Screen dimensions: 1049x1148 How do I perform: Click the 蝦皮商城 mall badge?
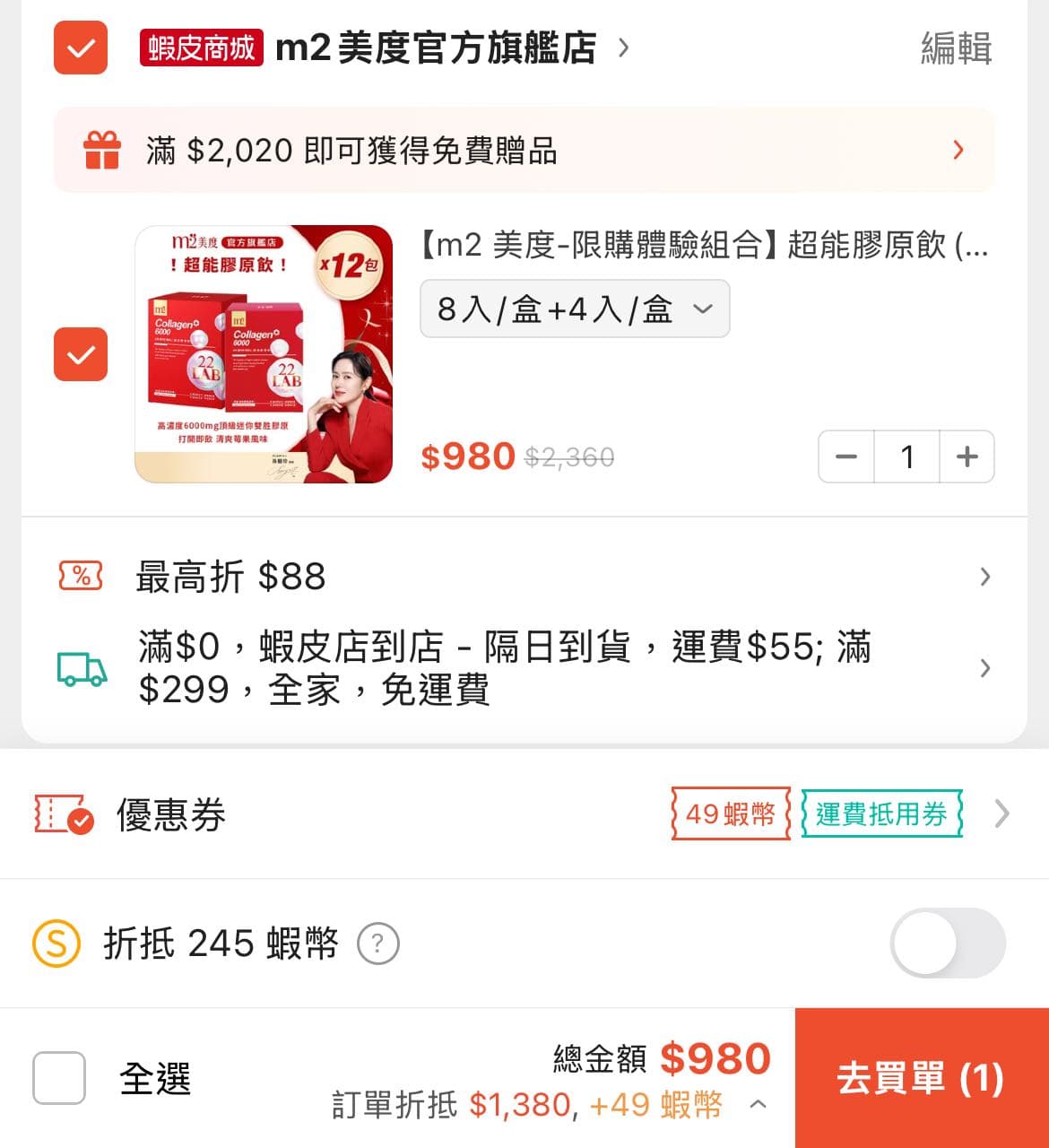tap(200, 49)
